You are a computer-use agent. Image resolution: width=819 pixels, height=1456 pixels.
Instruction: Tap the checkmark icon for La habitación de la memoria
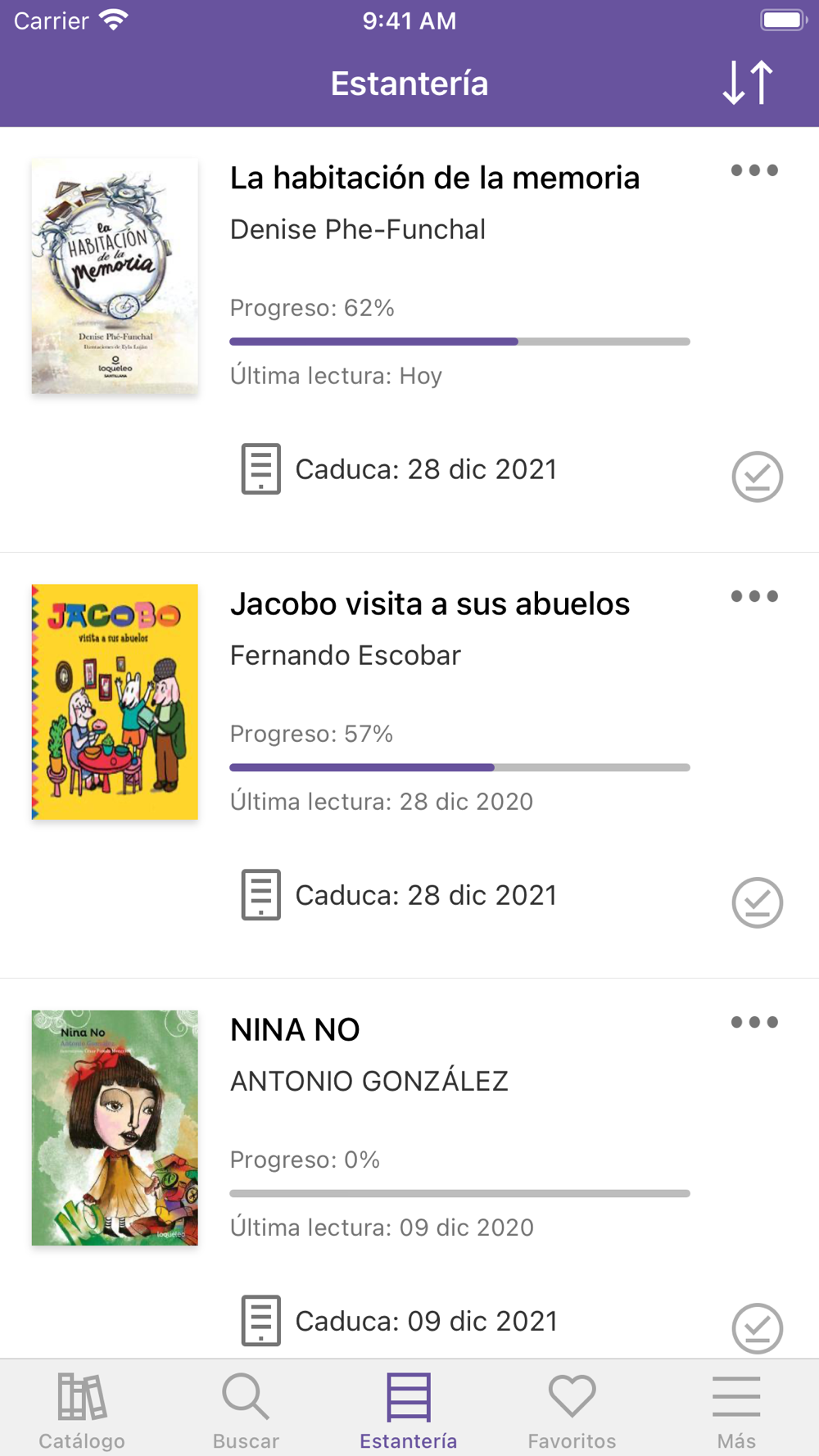click(757, 477)
